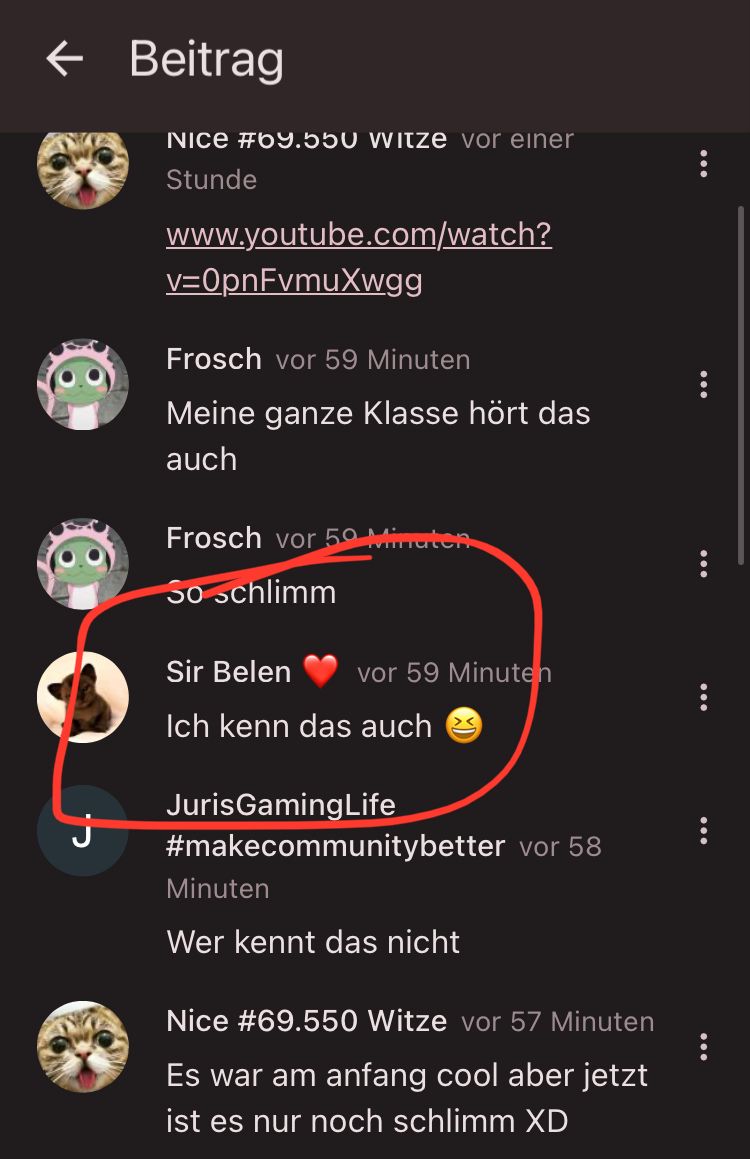Open options for the YouTube link comment

tap(704, 163)
